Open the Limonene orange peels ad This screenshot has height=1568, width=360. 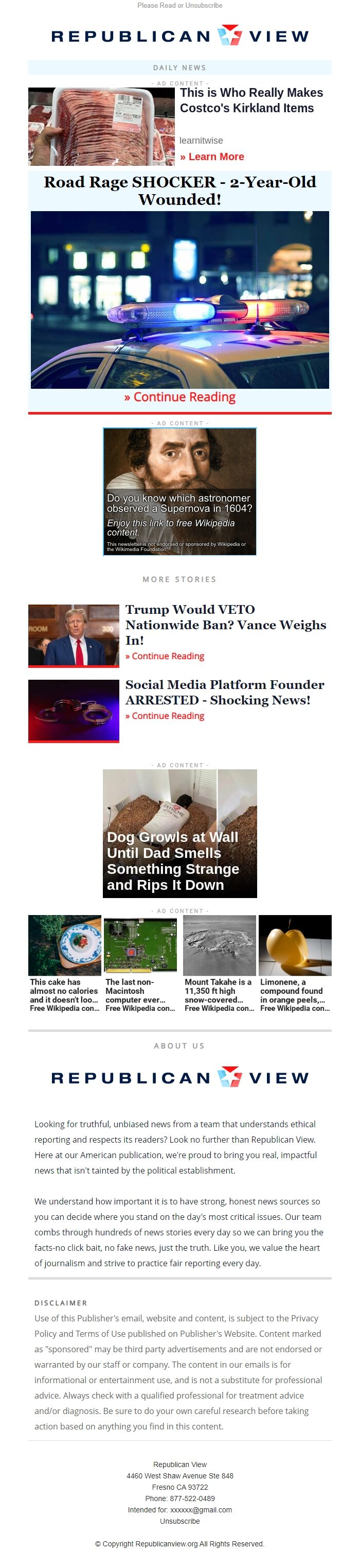coord(295,963)
